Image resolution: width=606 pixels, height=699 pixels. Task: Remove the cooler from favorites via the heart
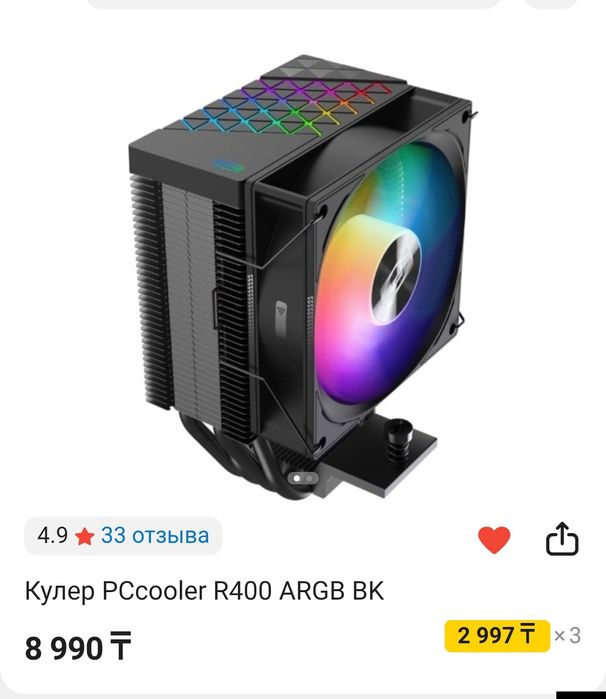point(494,540)
